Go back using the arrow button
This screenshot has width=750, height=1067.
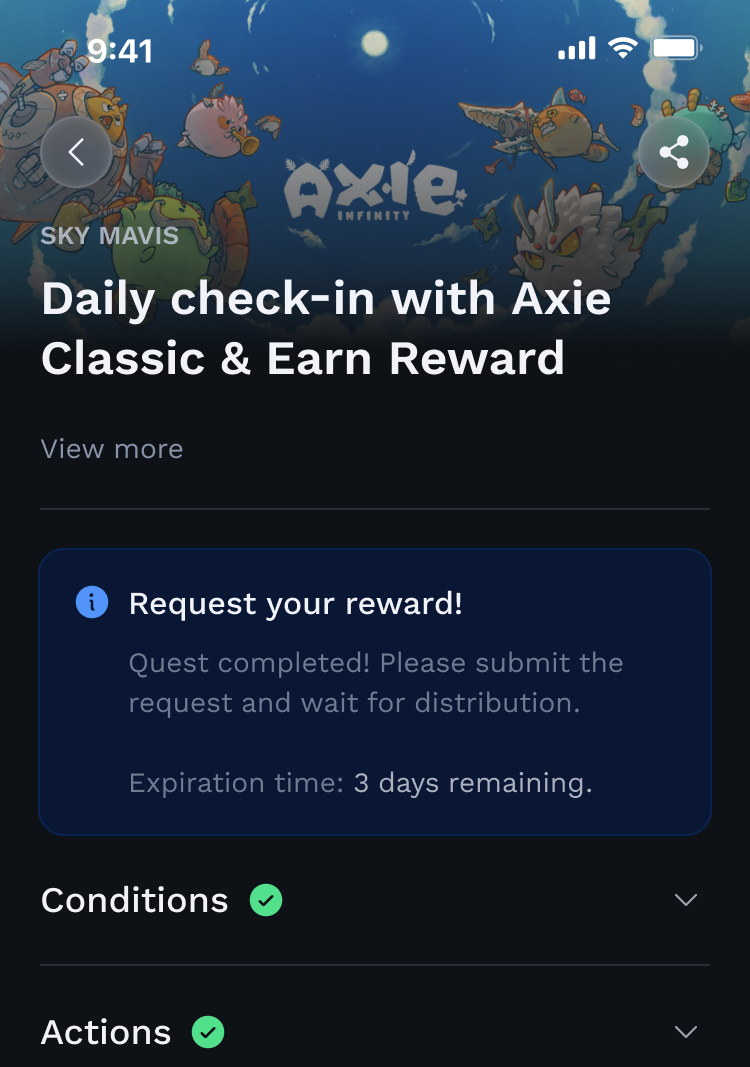[x=76, y=152]
